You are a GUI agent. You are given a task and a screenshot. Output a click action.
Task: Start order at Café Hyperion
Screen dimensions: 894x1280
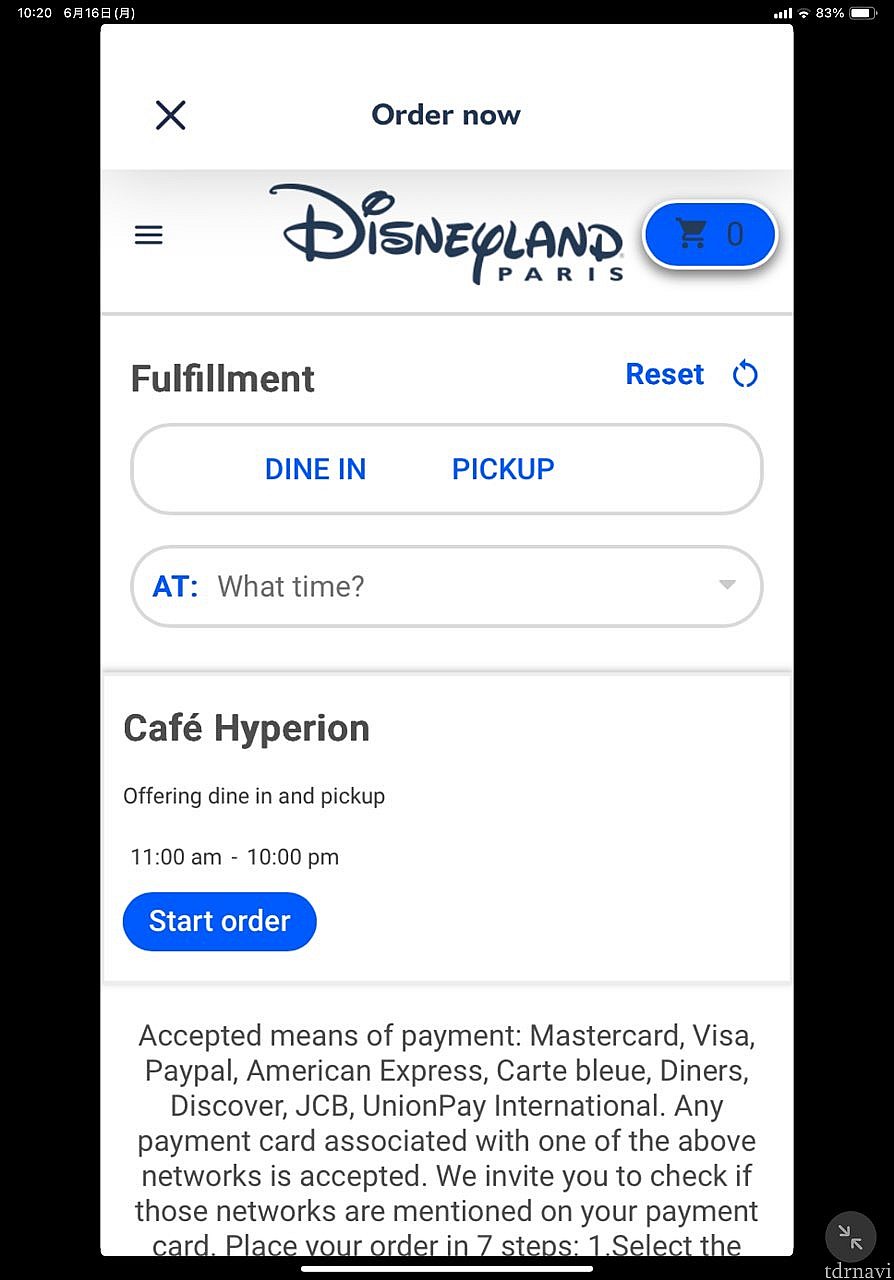(220, 921)
